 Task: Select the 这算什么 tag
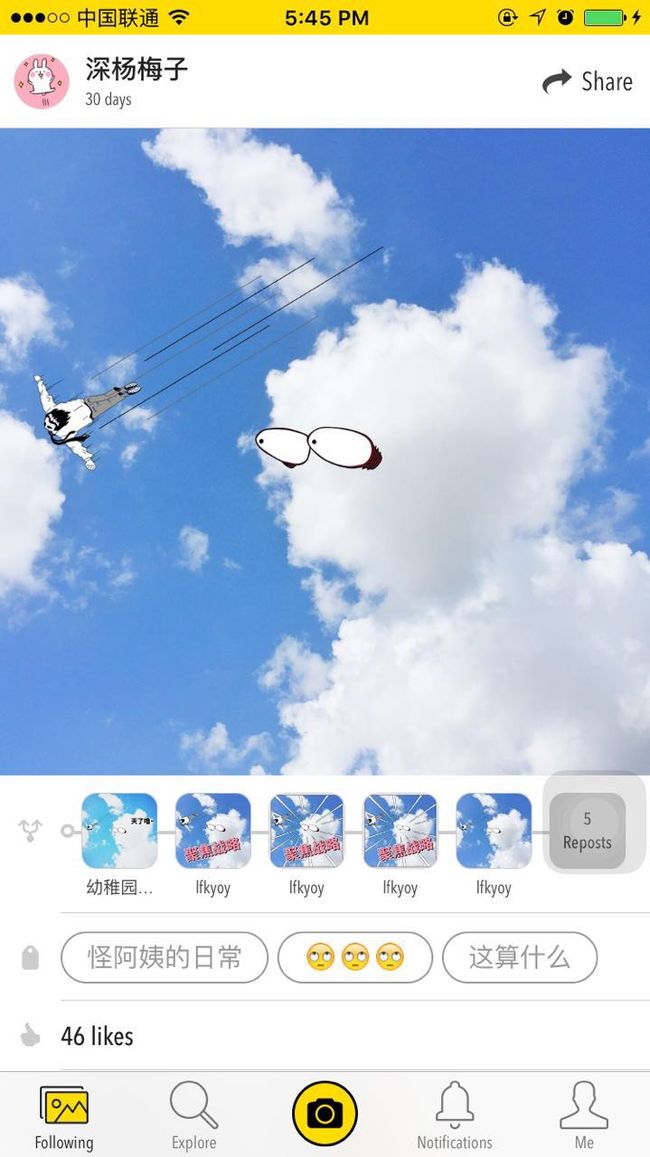tap(519, 958)
